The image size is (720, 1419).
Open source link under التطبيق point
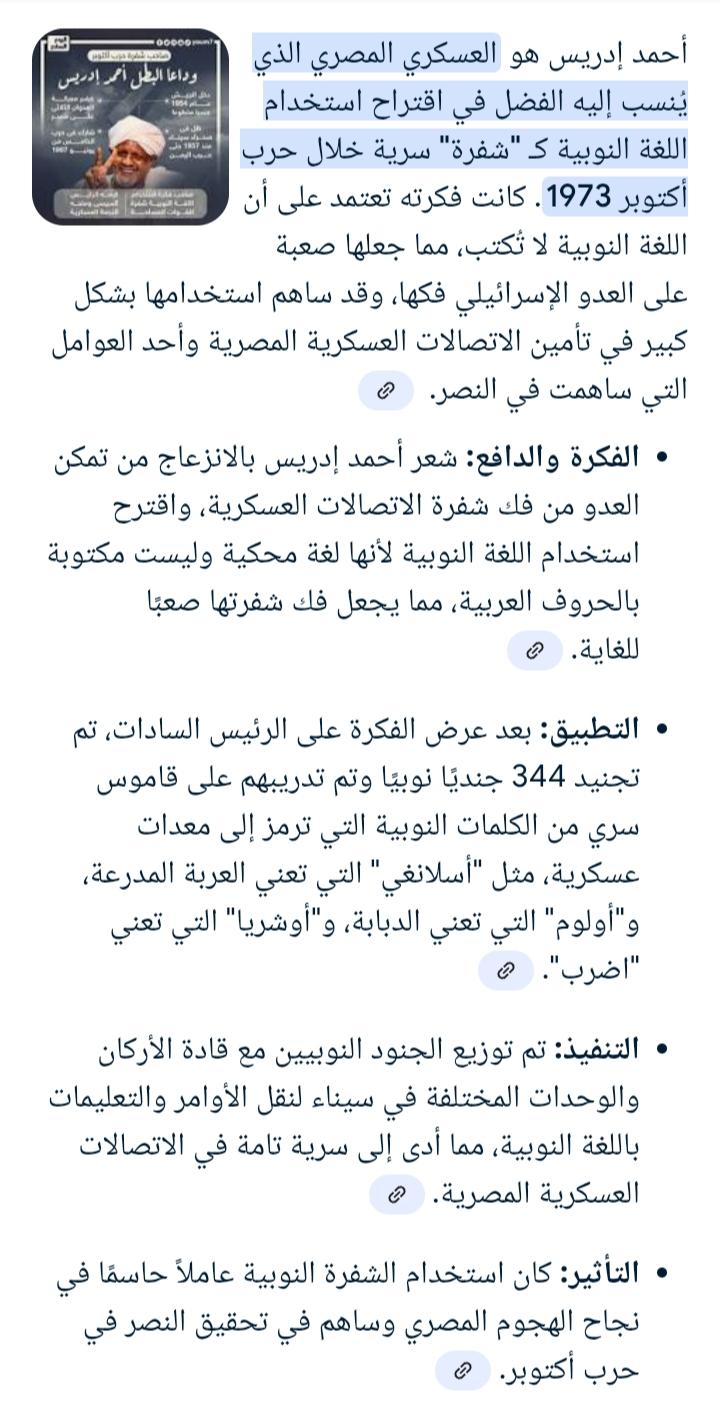tap(506, 970)
